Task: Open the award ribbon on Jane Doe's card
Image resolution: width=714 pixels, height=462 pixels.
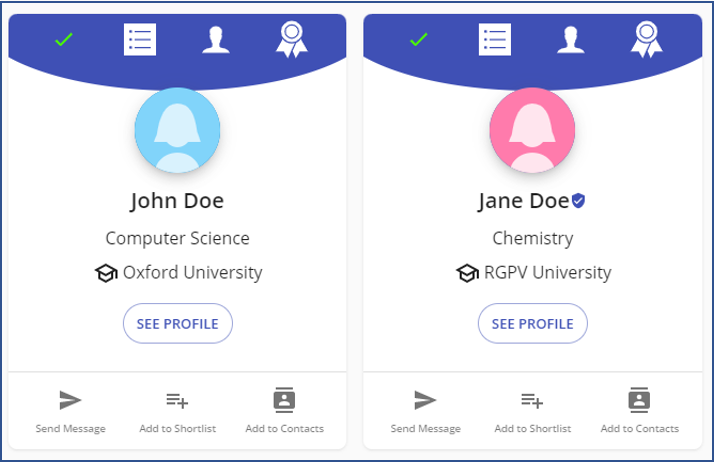Action: pos(646,40)
